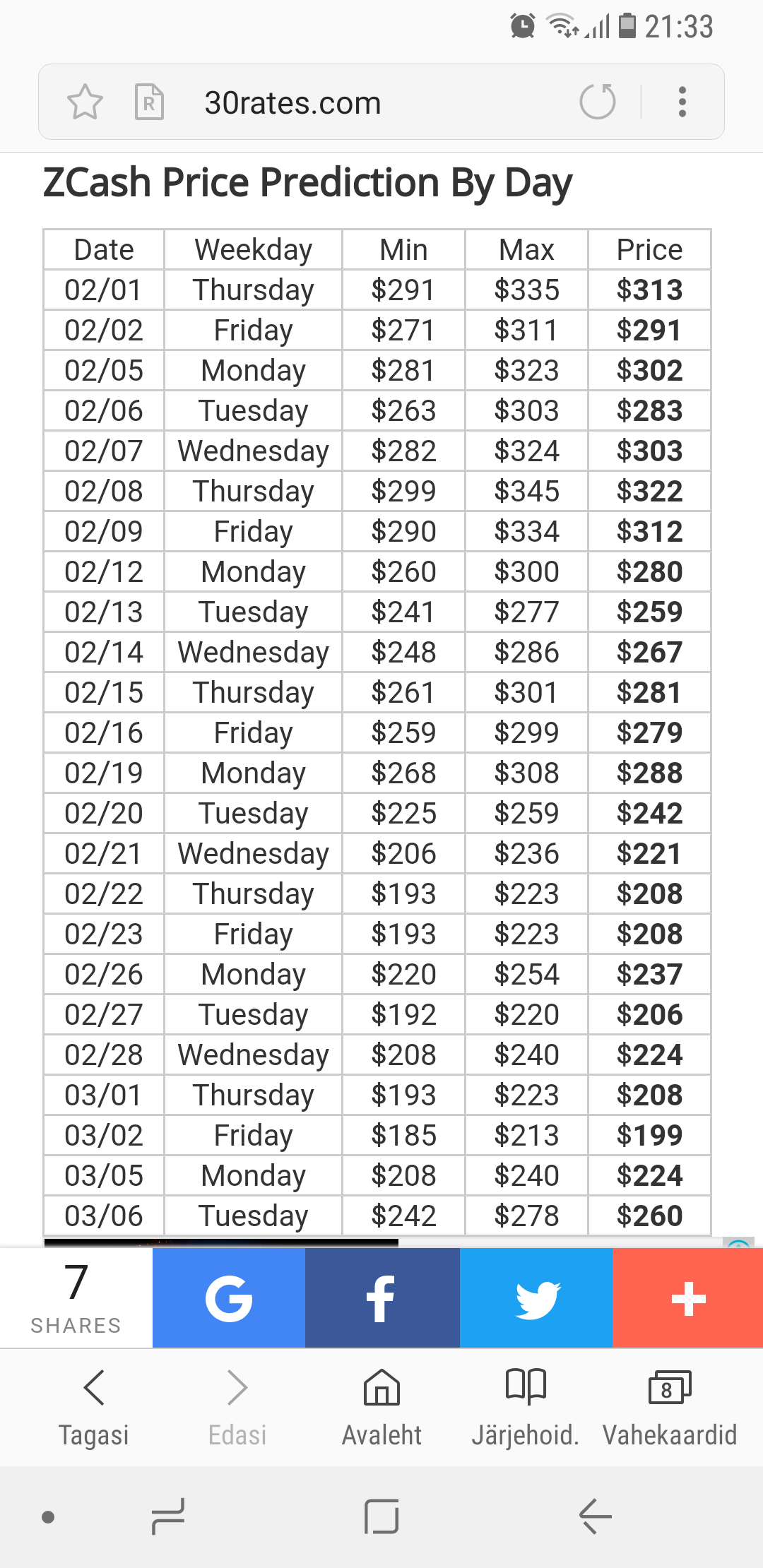The width and height of the screenshot is (763, 1568).
Task: Share this page on Facebook
Action: [382, 1298]
